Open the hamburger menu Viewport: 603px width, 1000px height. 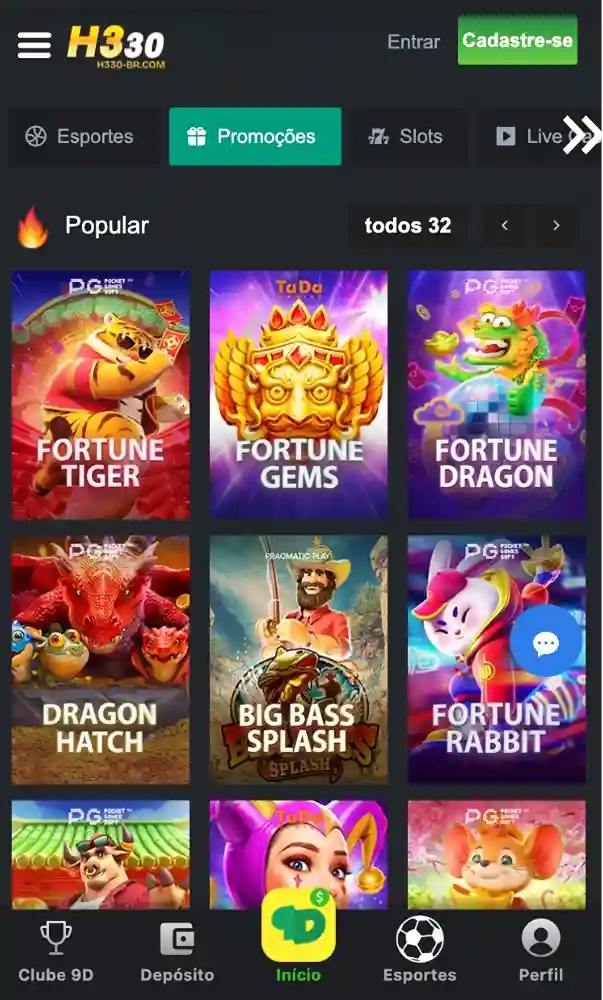(x=34, y=44)
